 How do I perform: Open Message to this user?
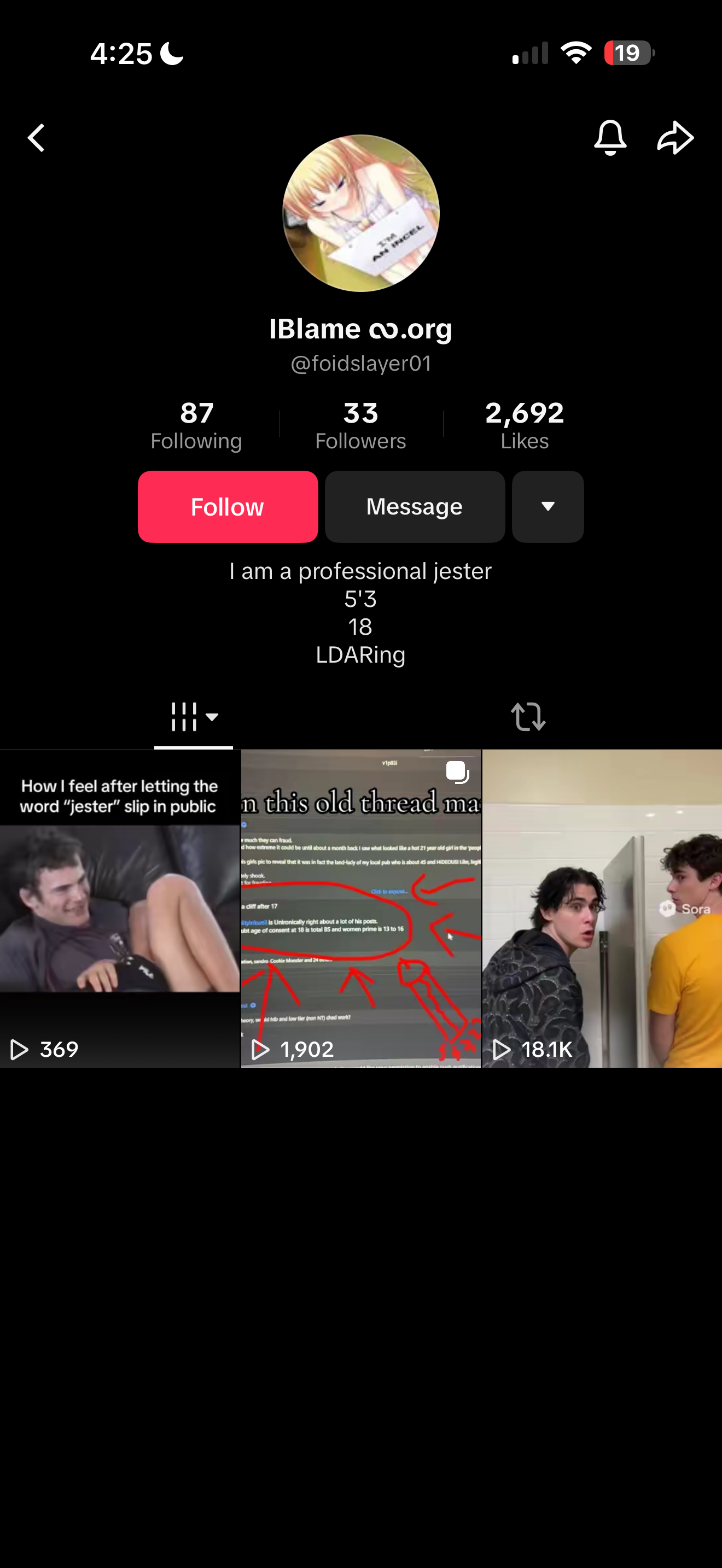[415, 506]
